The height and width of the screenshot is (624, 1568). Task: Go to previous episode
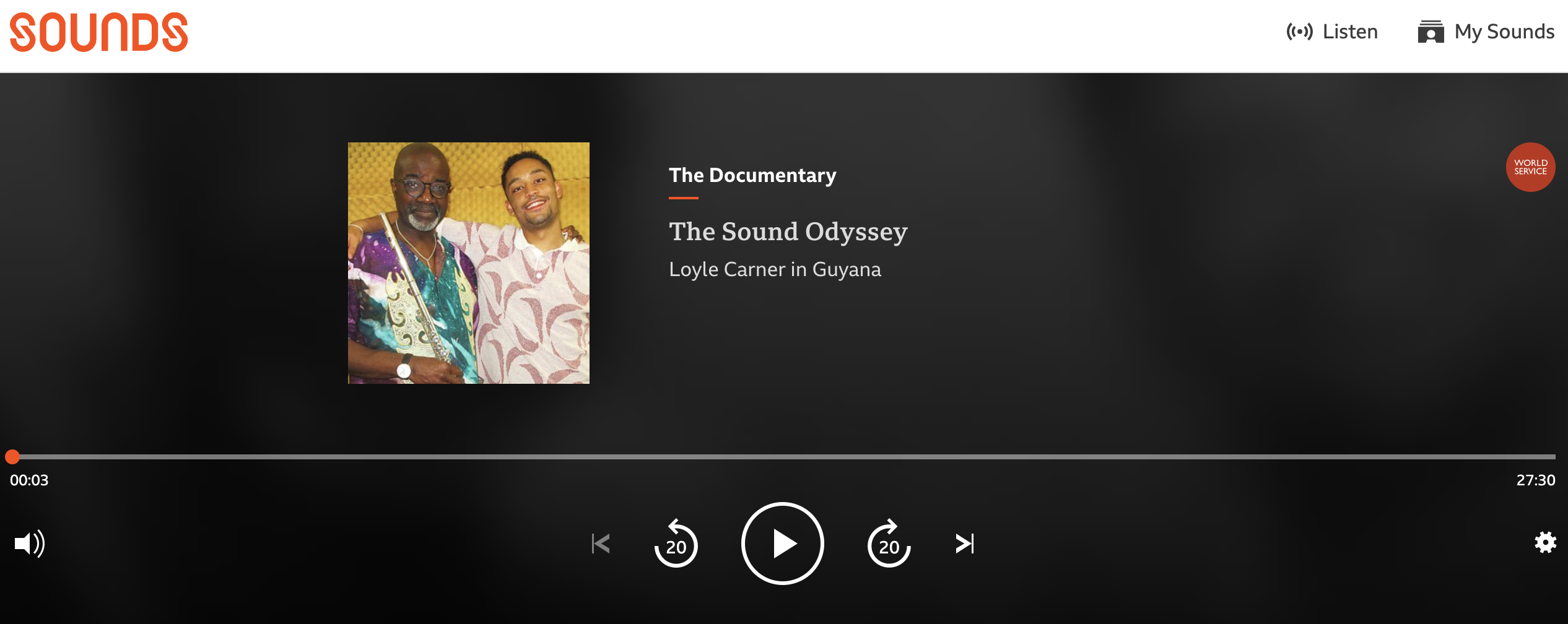pos(601,544)
